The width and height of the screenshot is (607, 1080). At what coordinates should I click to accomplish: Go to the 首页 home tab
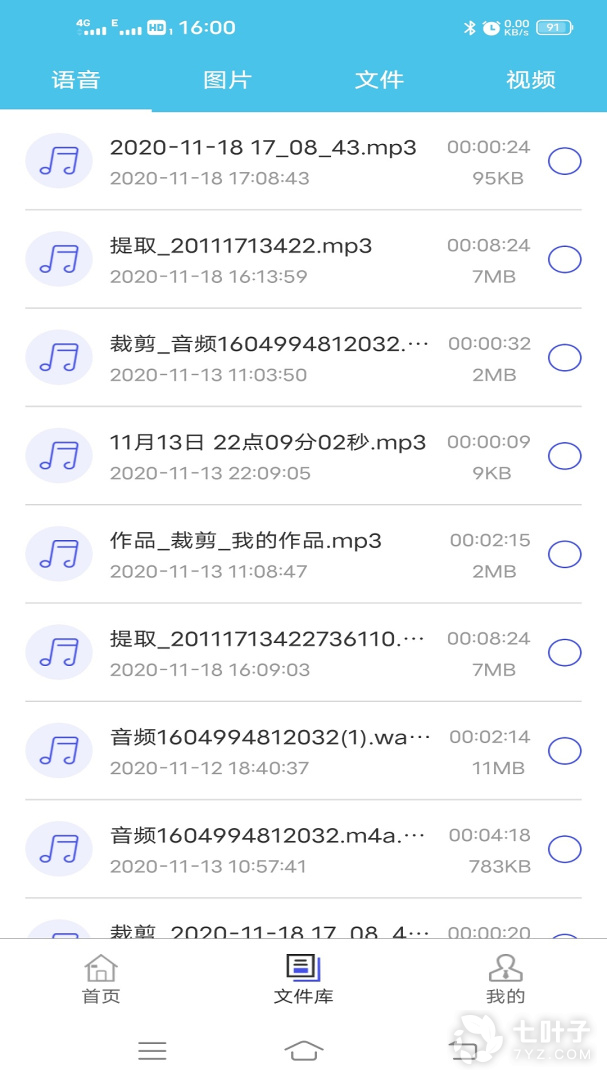(101, 979)
